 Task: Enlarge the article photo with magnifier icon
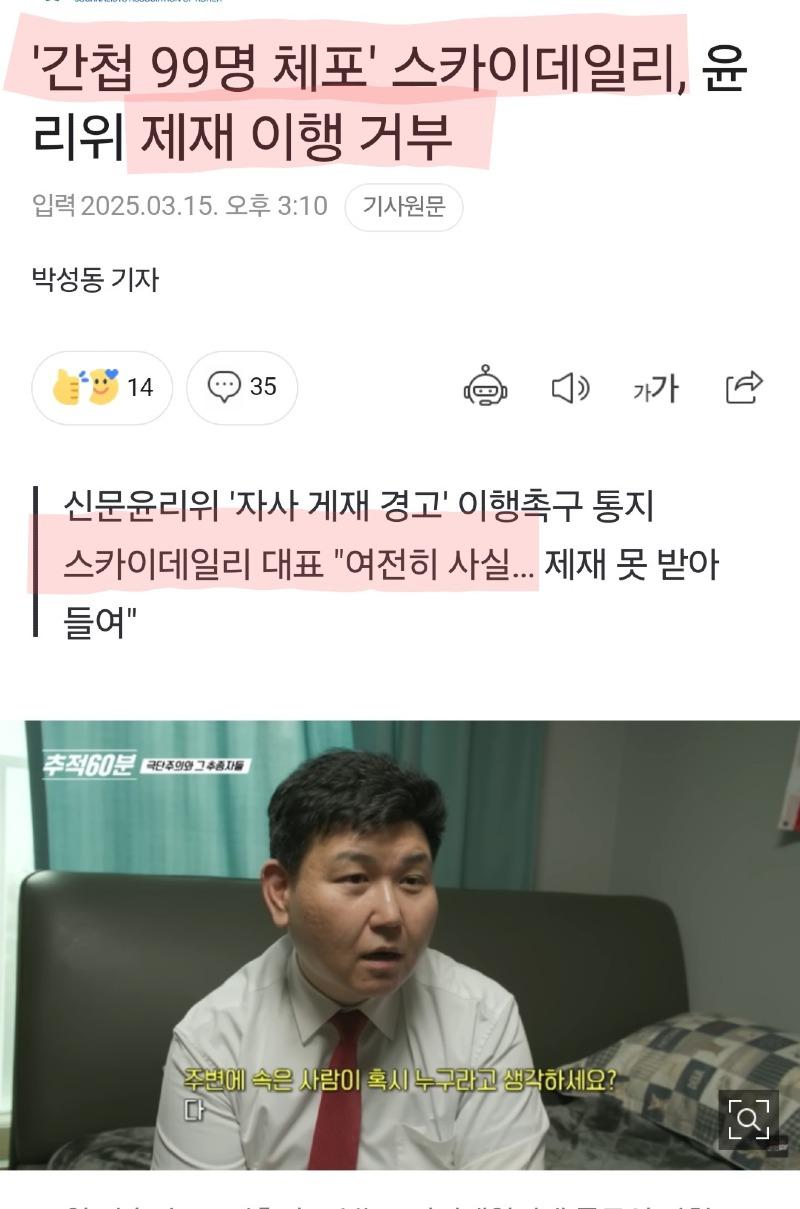pyautogui.click(x=748, y=1118)
